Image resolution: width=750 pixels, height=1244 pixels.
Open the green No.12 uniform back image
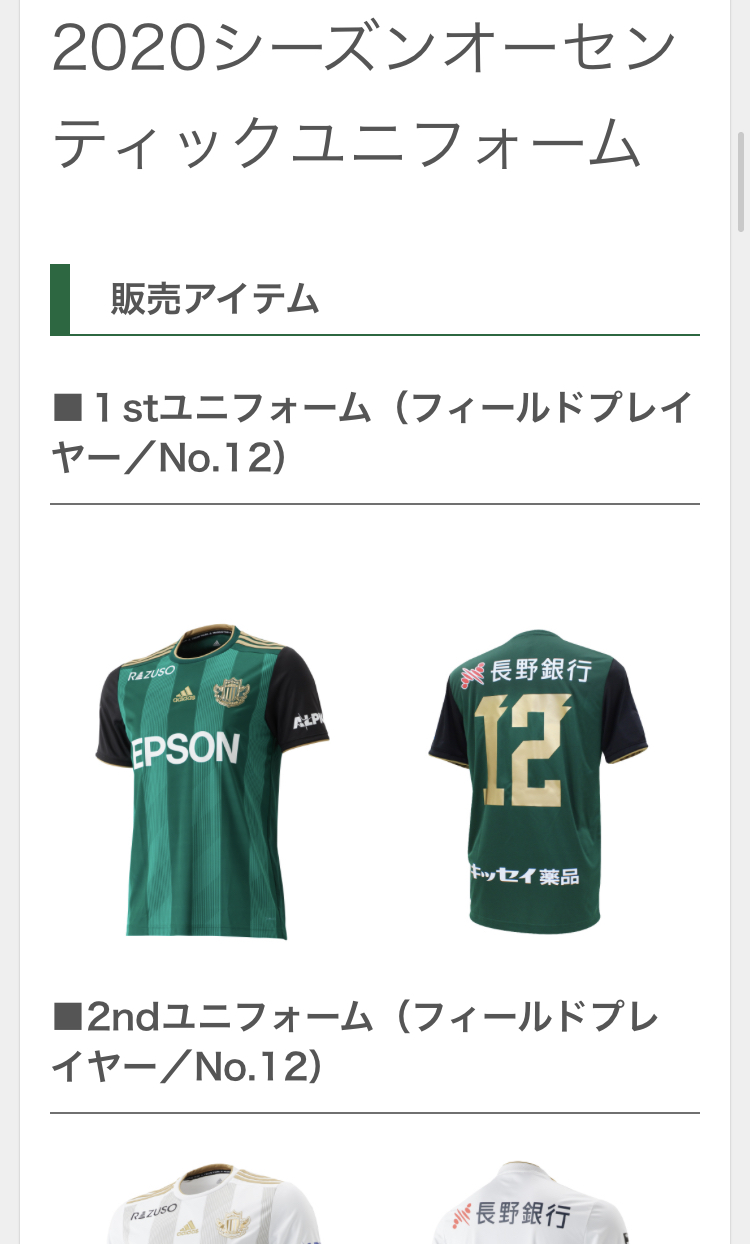pos(538,782)
